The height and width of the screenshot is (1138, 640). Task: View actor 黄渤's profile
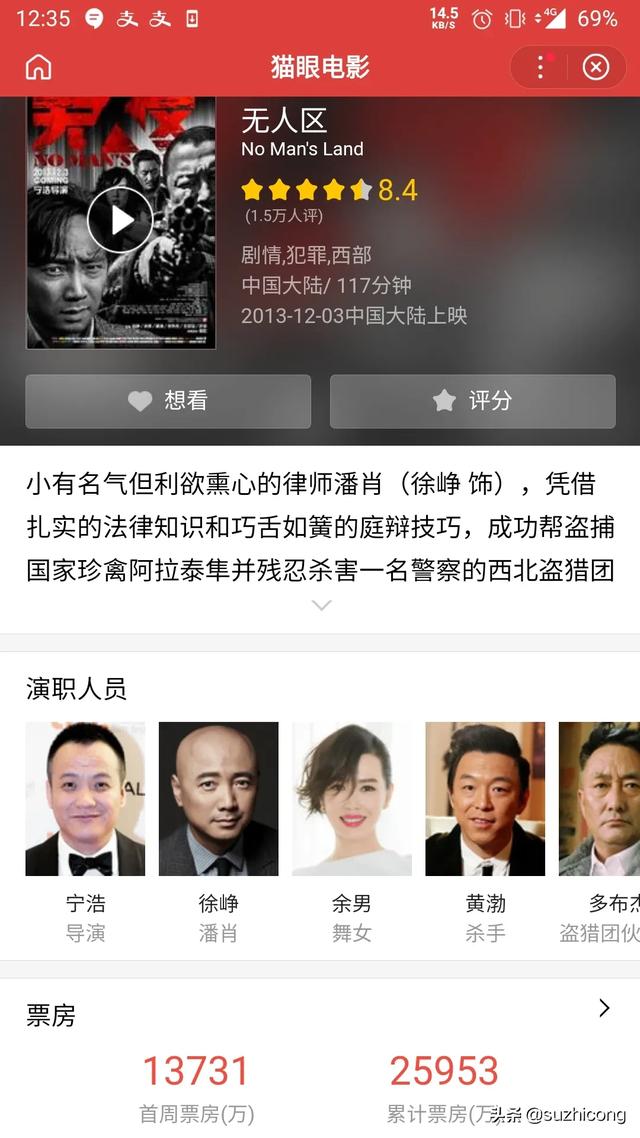click(x=485, y=799)
